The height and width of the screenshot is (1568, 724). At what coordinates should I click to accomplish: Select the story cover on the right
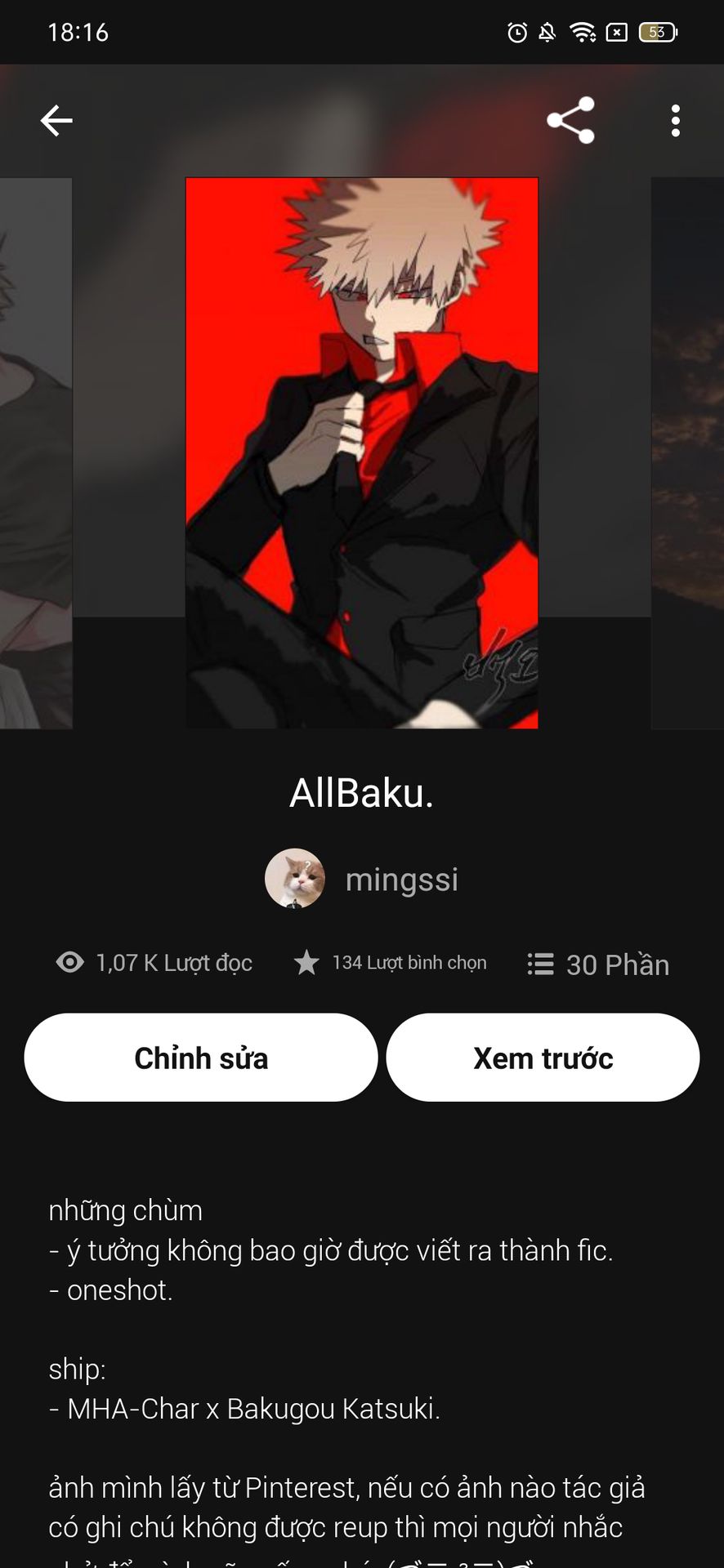point(687,453)
